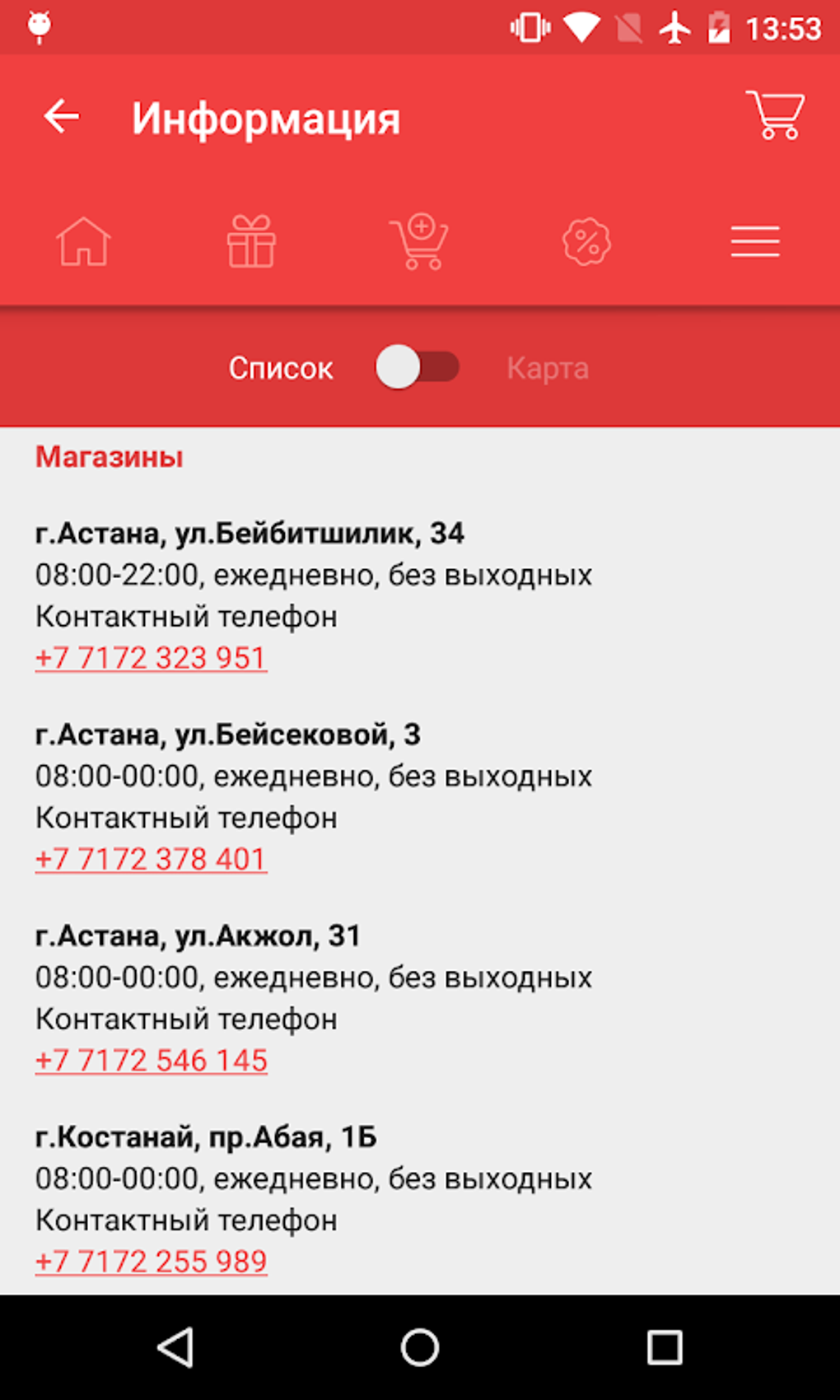The height and width of the screenshot is (1400, 840).
Task: Open the shopping cart
Action: (775, 115)
